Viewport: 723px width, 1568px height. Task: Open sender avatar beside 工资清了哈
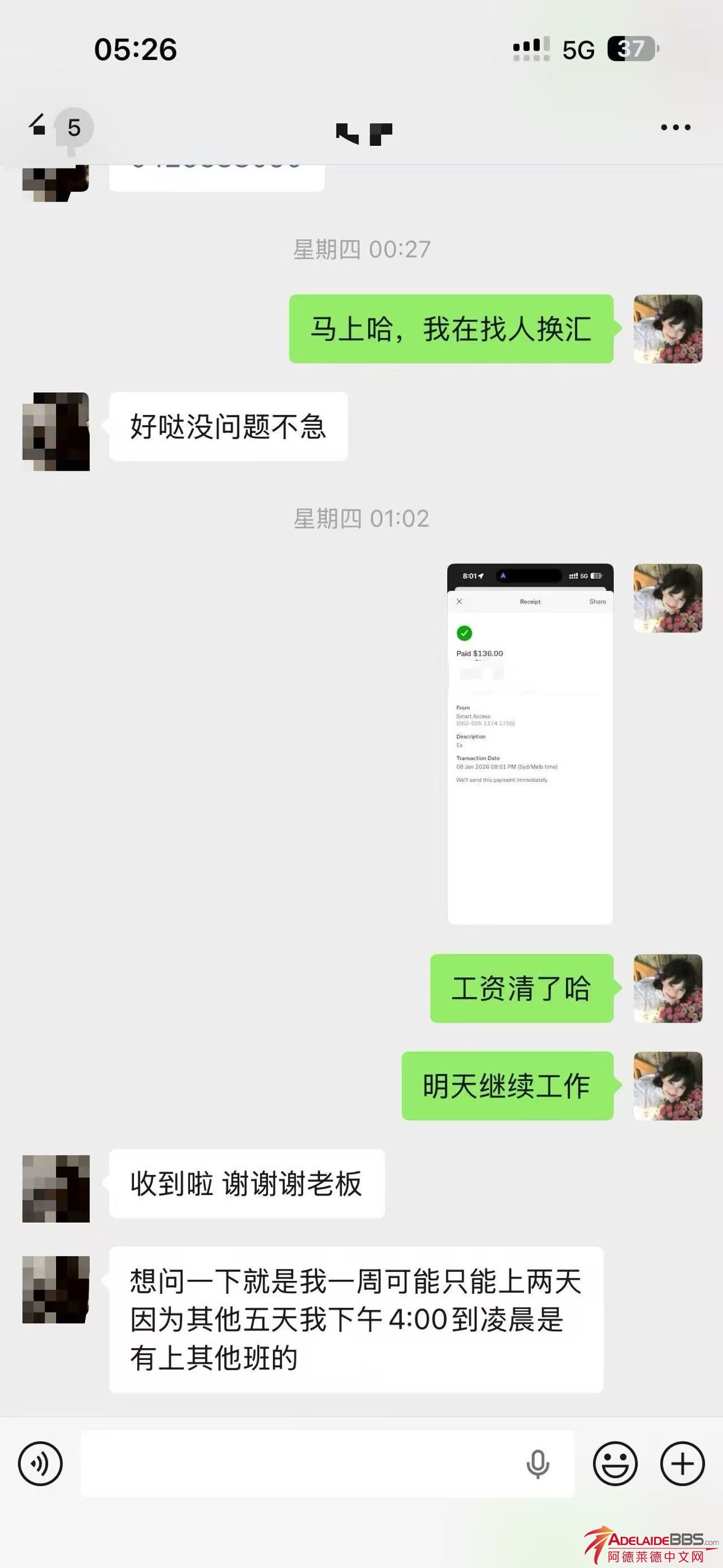(x=668, y=988)
